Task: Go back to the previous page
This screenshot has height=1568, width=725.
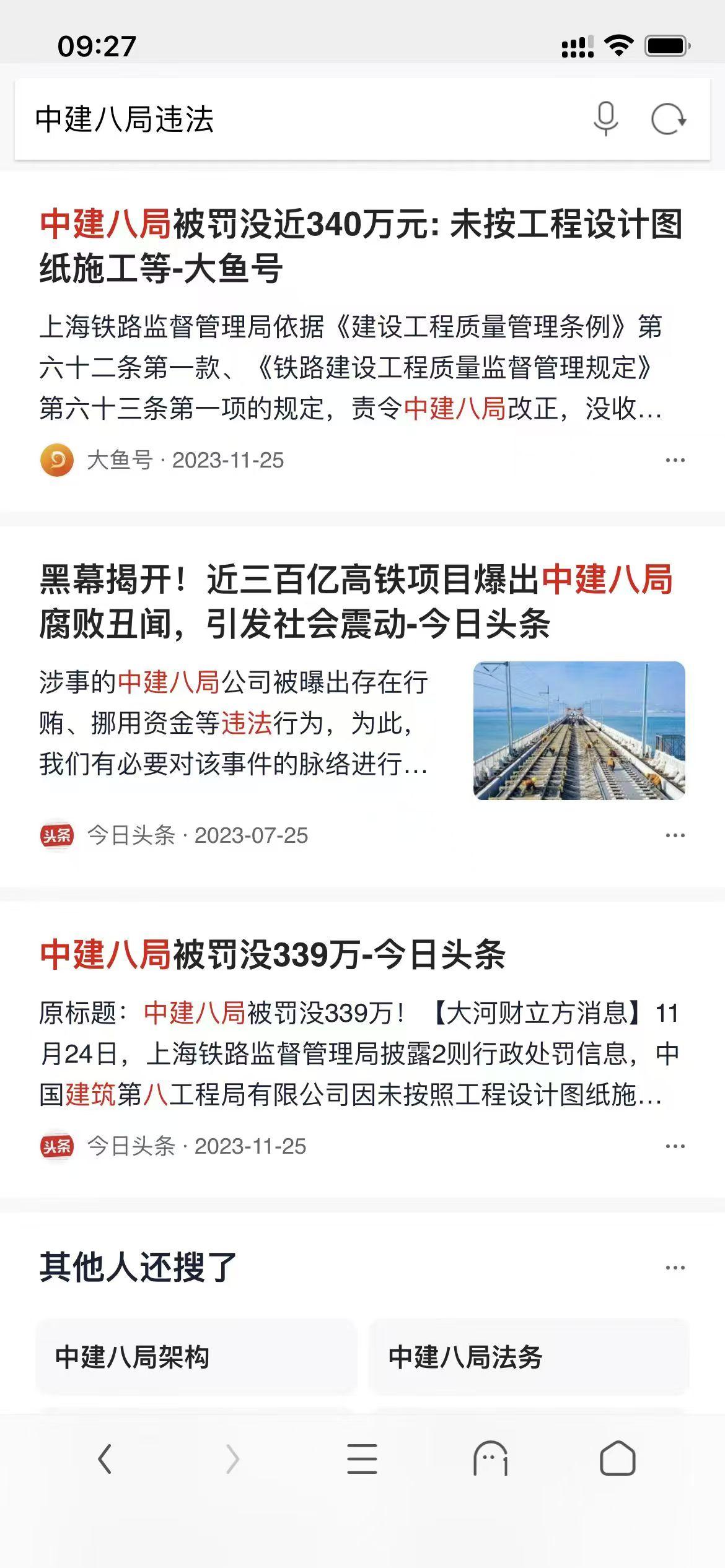Action: 105,1459
